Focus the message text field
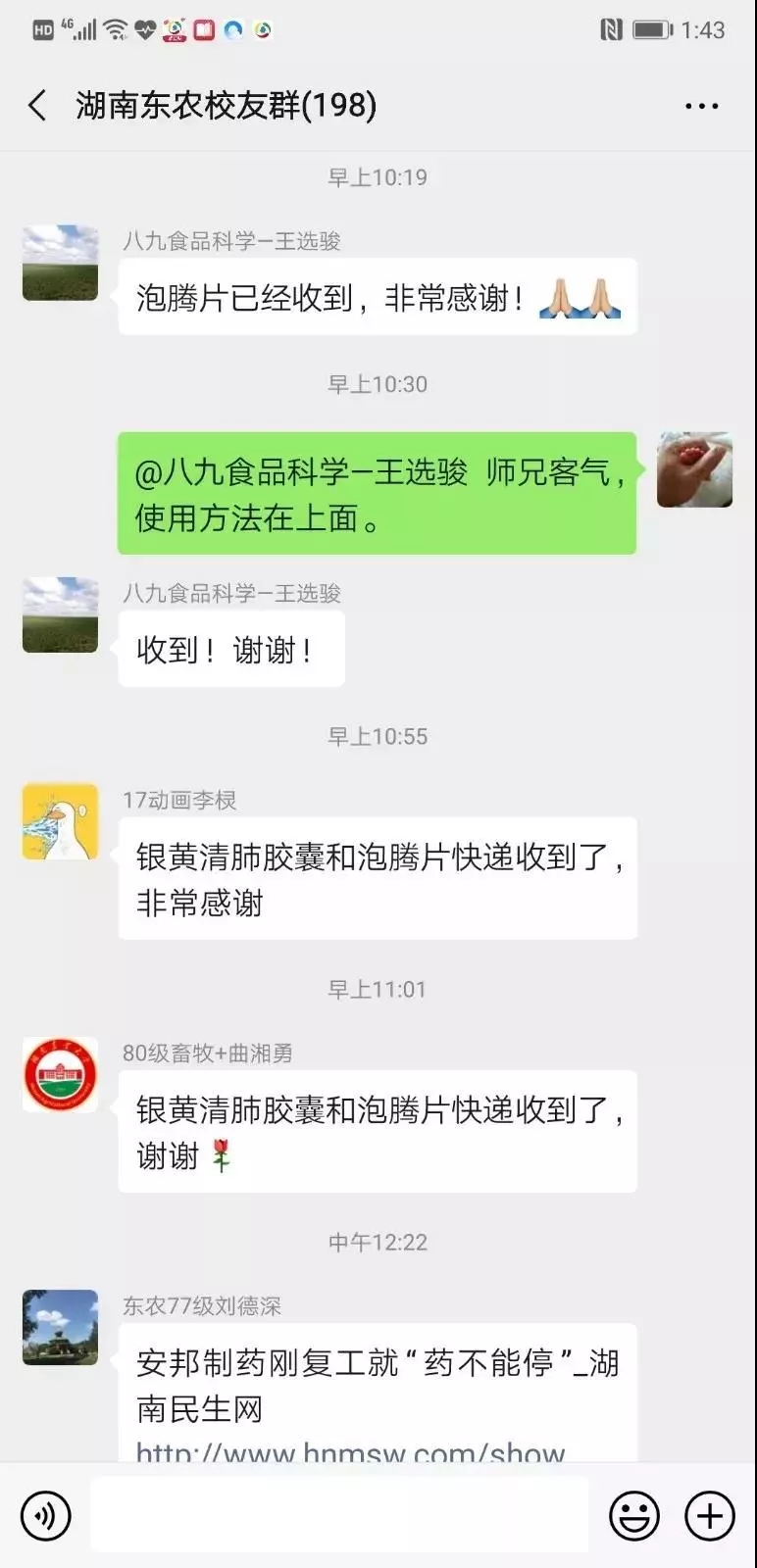Viewport: 757px width, 1568px height. 338,1516
